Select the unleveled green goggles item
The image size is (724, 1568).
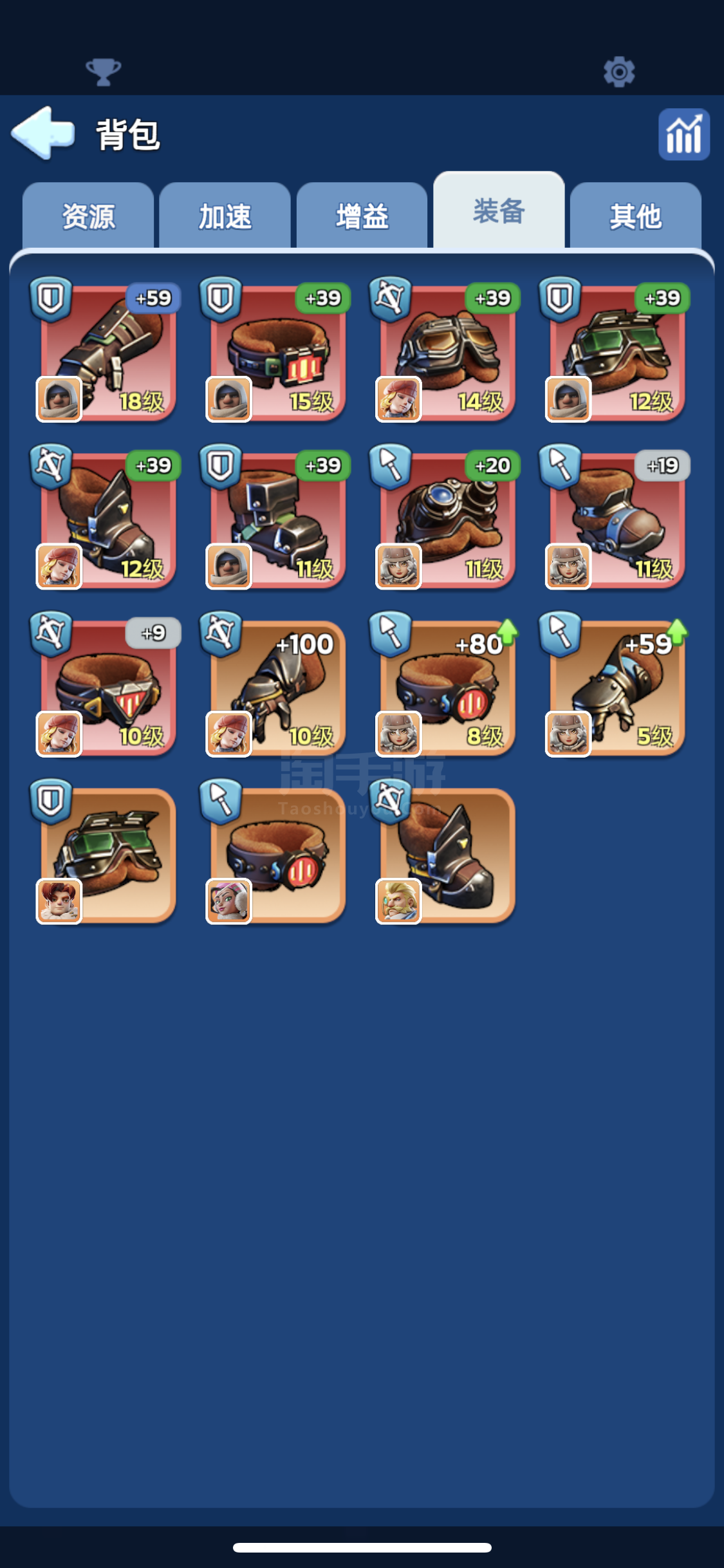(x=107, y=854)
